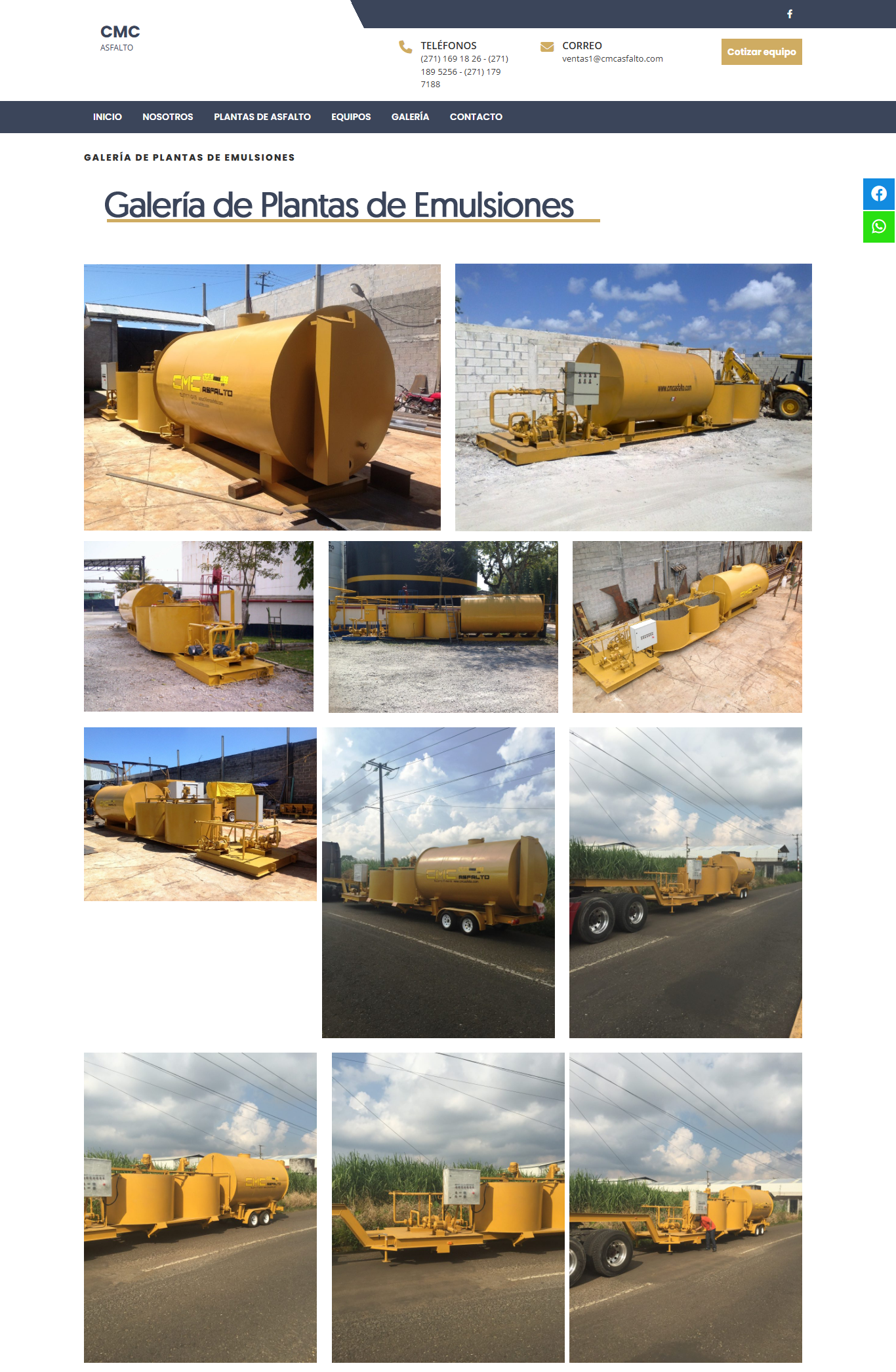This screenshot has height=1372, width=896.
Task: View photo of plant towed behind red truck
Action: coord(685,882)
